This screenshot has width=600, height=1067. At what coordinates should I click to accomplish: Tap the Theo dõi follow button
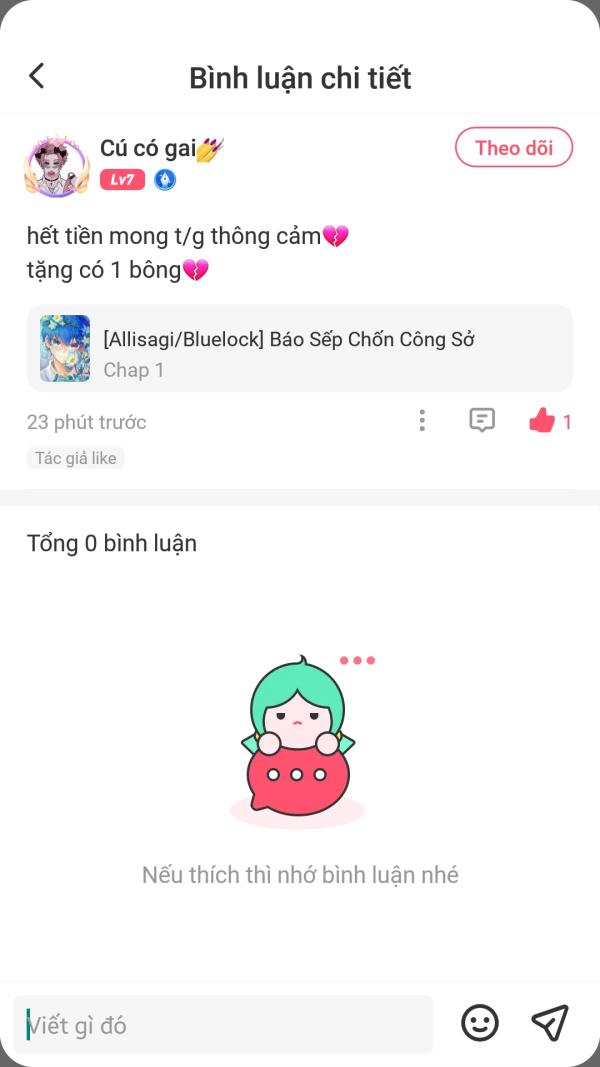tap(513, 148)
